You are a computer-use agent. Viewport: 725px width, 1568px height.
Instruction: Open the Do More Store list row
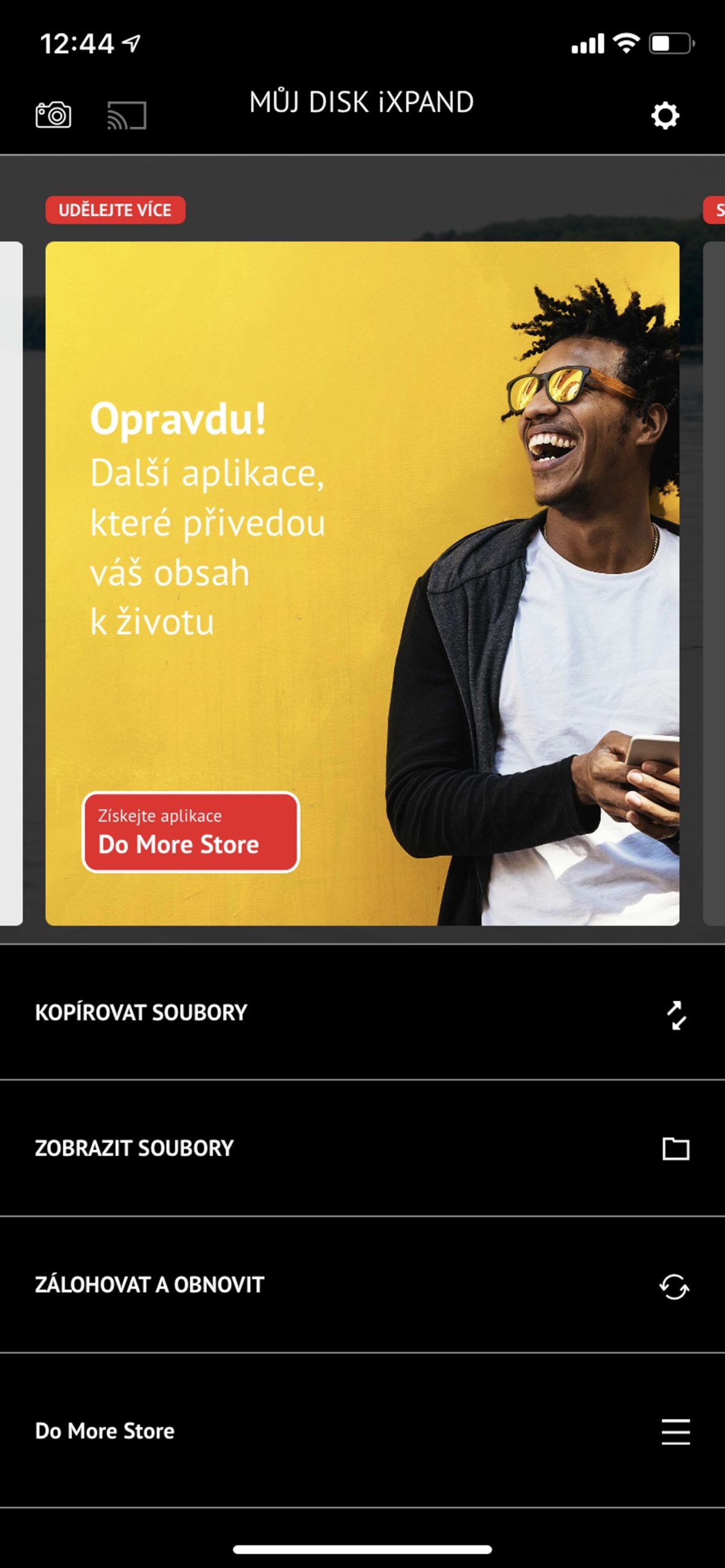362,1431
